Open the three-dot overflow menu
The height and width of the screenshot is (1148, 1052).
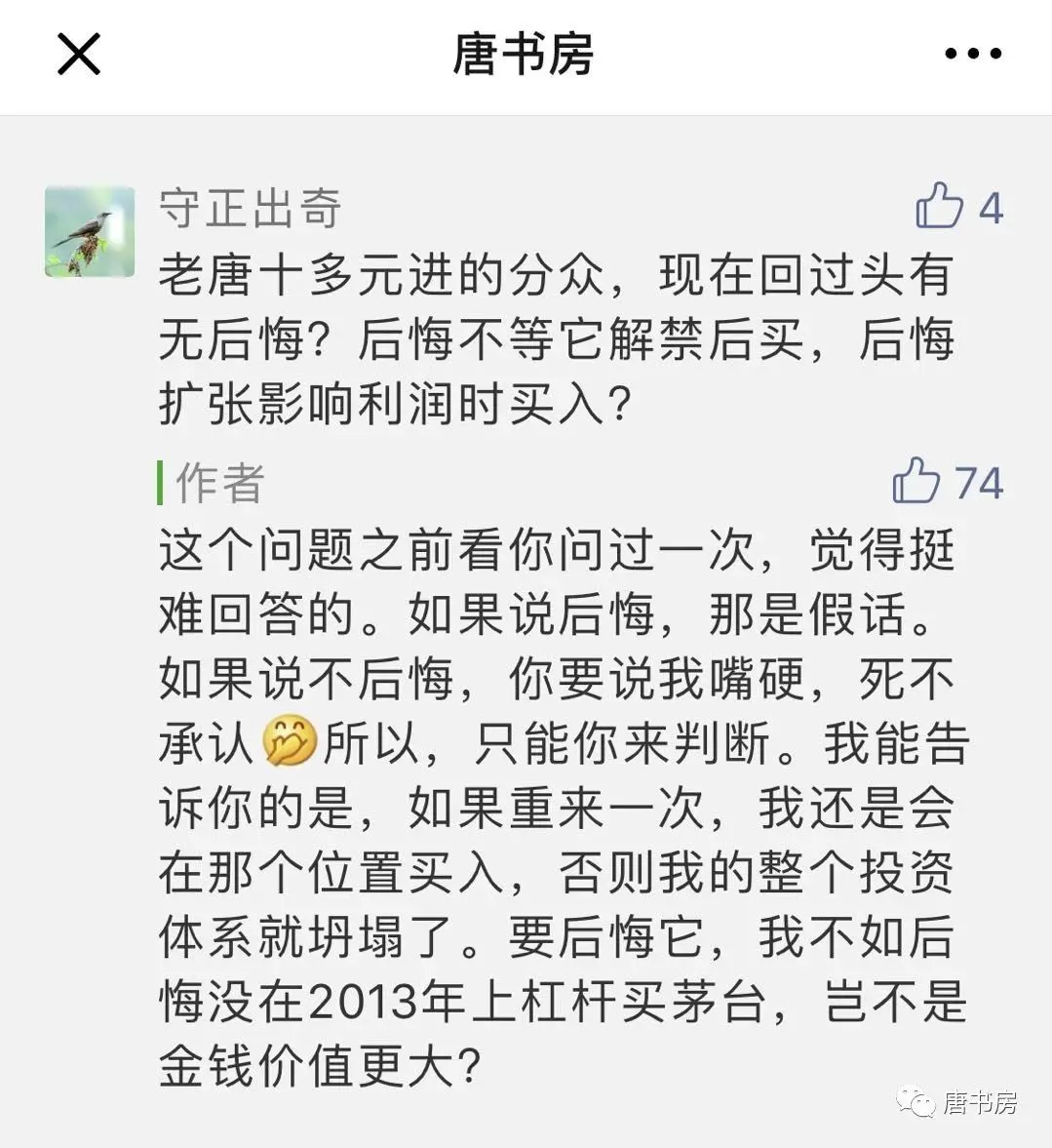[x=973, y=55]
